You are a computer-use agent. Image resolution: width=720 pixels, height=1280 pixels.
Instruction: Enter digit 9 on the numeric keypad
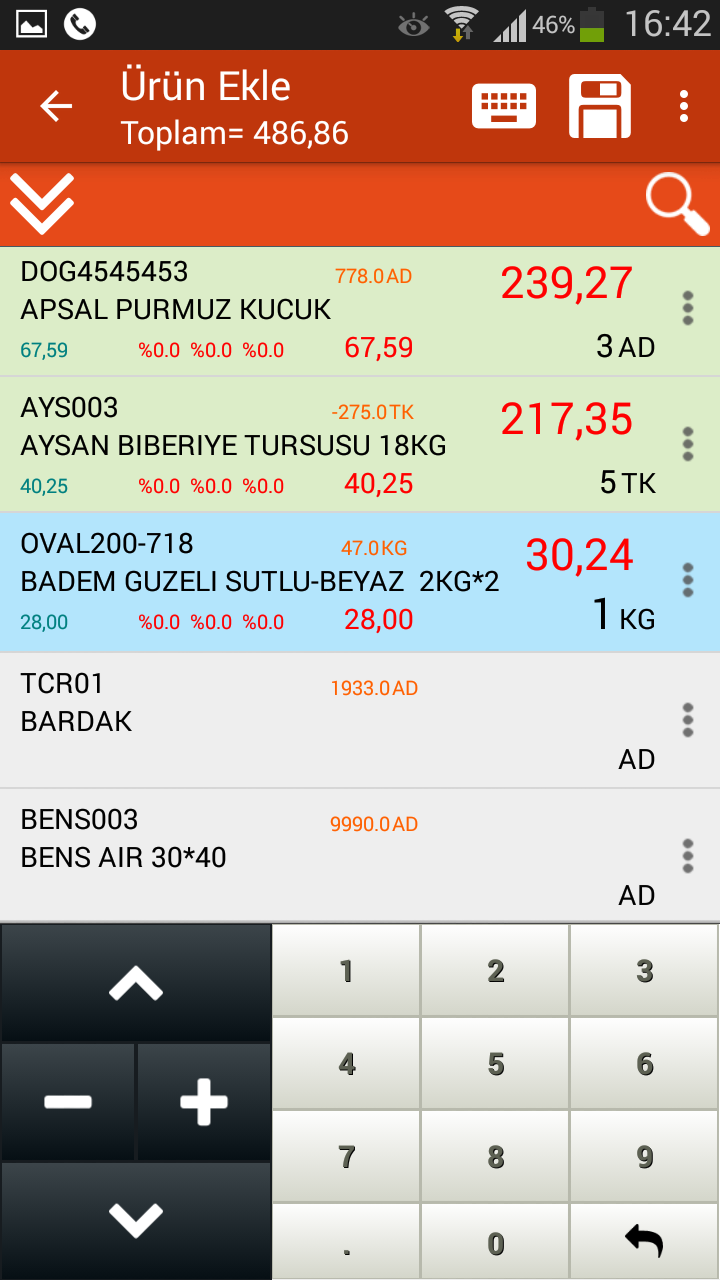(x=644, y=1157)
